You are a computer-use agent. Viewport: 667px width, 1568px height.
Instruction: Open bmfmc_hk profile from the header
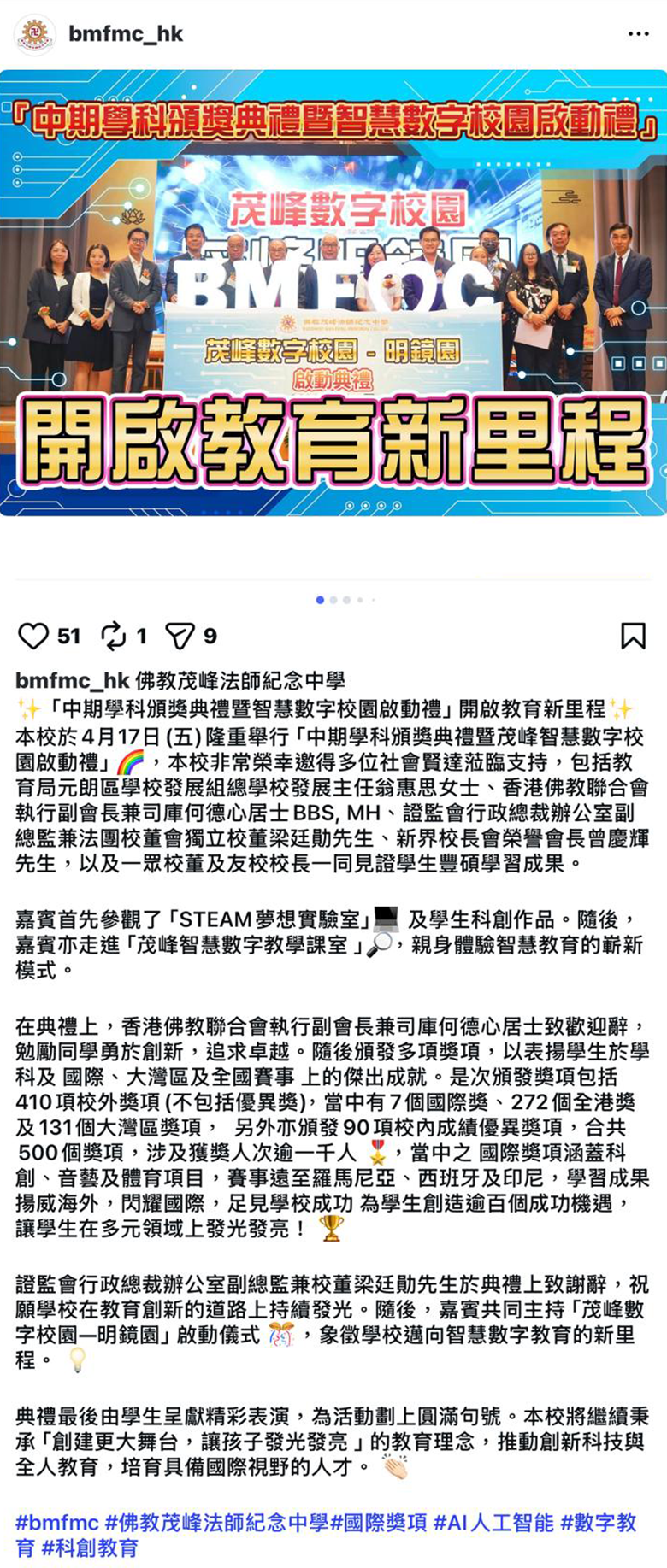(126, 34)
